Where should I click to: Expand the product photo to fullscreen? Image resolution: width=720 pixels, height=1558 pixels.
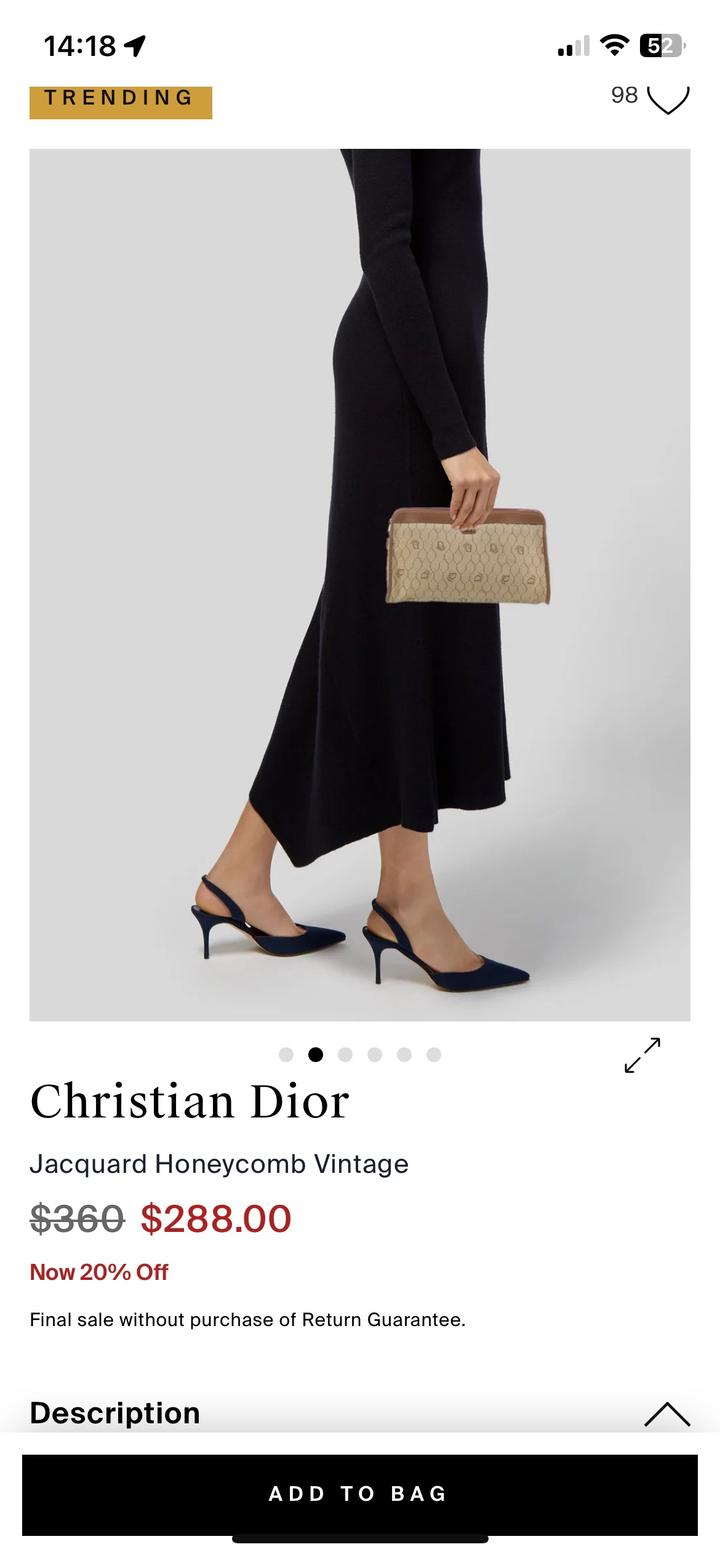click(x=642, y=1055)
